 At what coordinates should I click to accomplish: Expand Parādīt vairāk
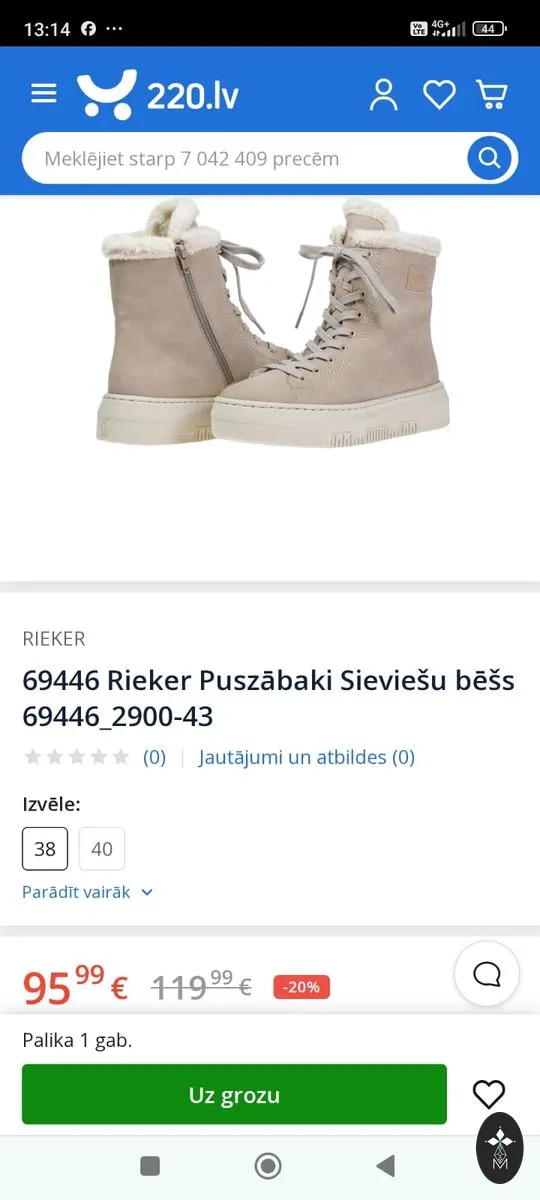click(x=88, y=892)
